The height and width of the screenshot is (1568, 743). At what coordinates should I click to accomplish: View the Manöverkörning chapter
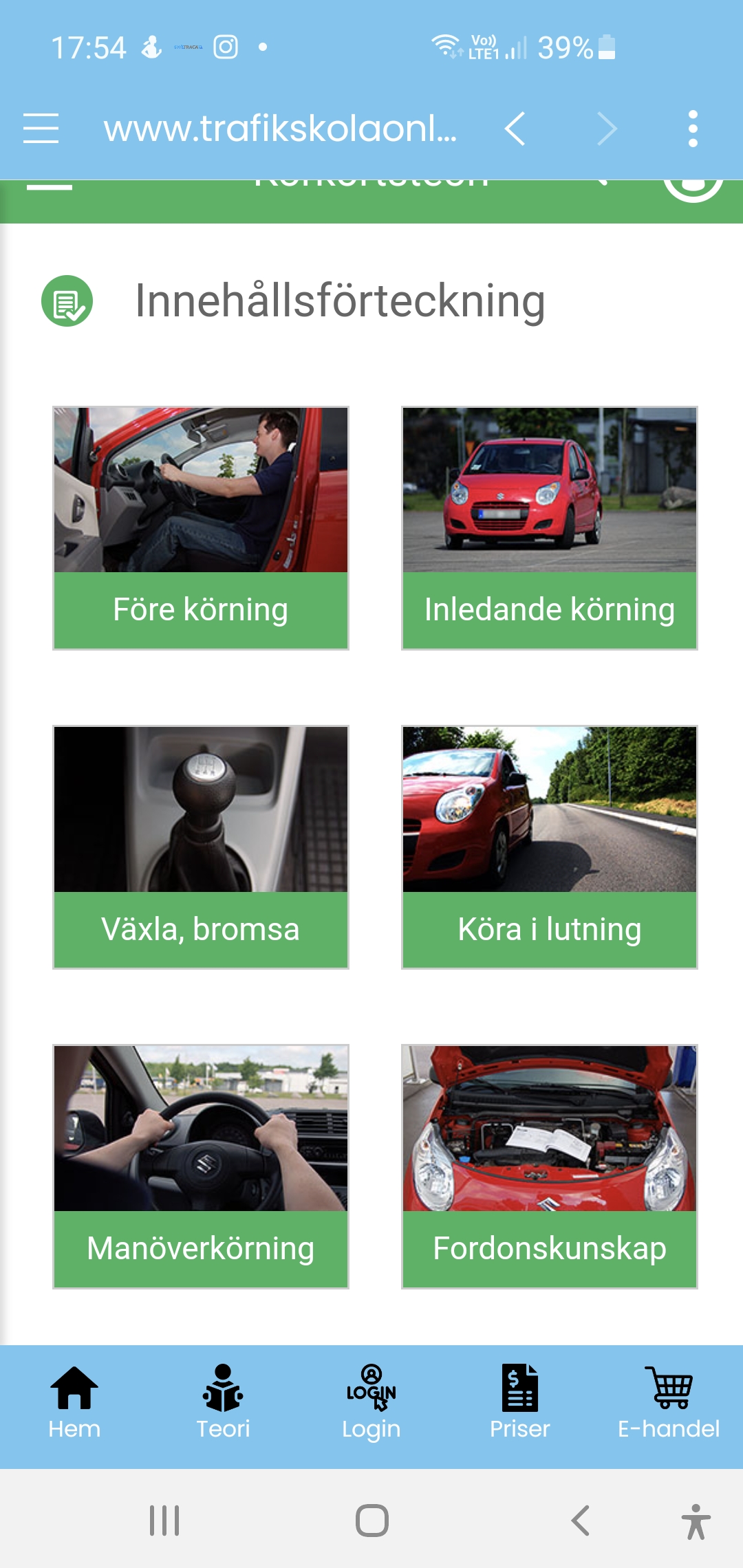pos(201,1166)
